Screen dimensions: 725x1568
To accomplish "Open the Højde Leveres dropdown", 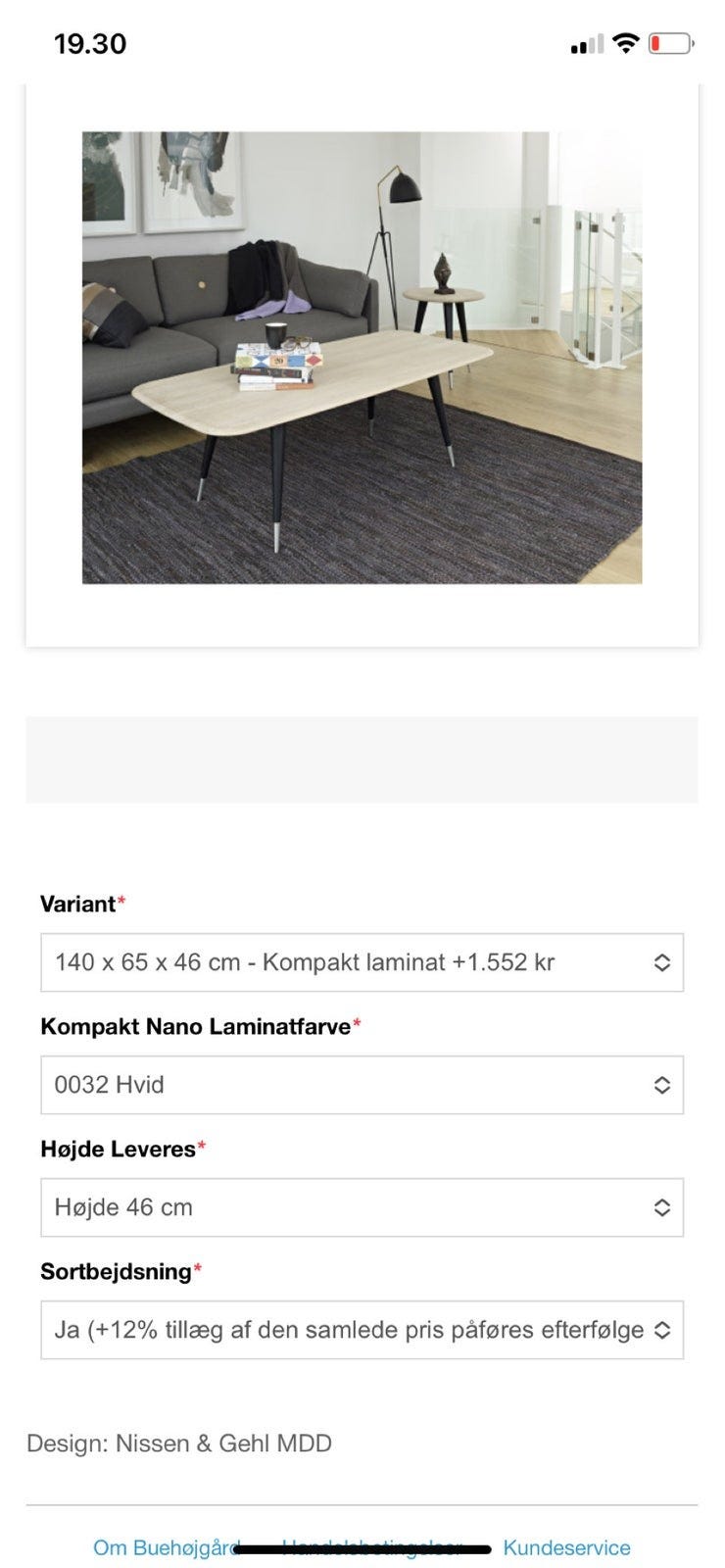I will 362,1207.
